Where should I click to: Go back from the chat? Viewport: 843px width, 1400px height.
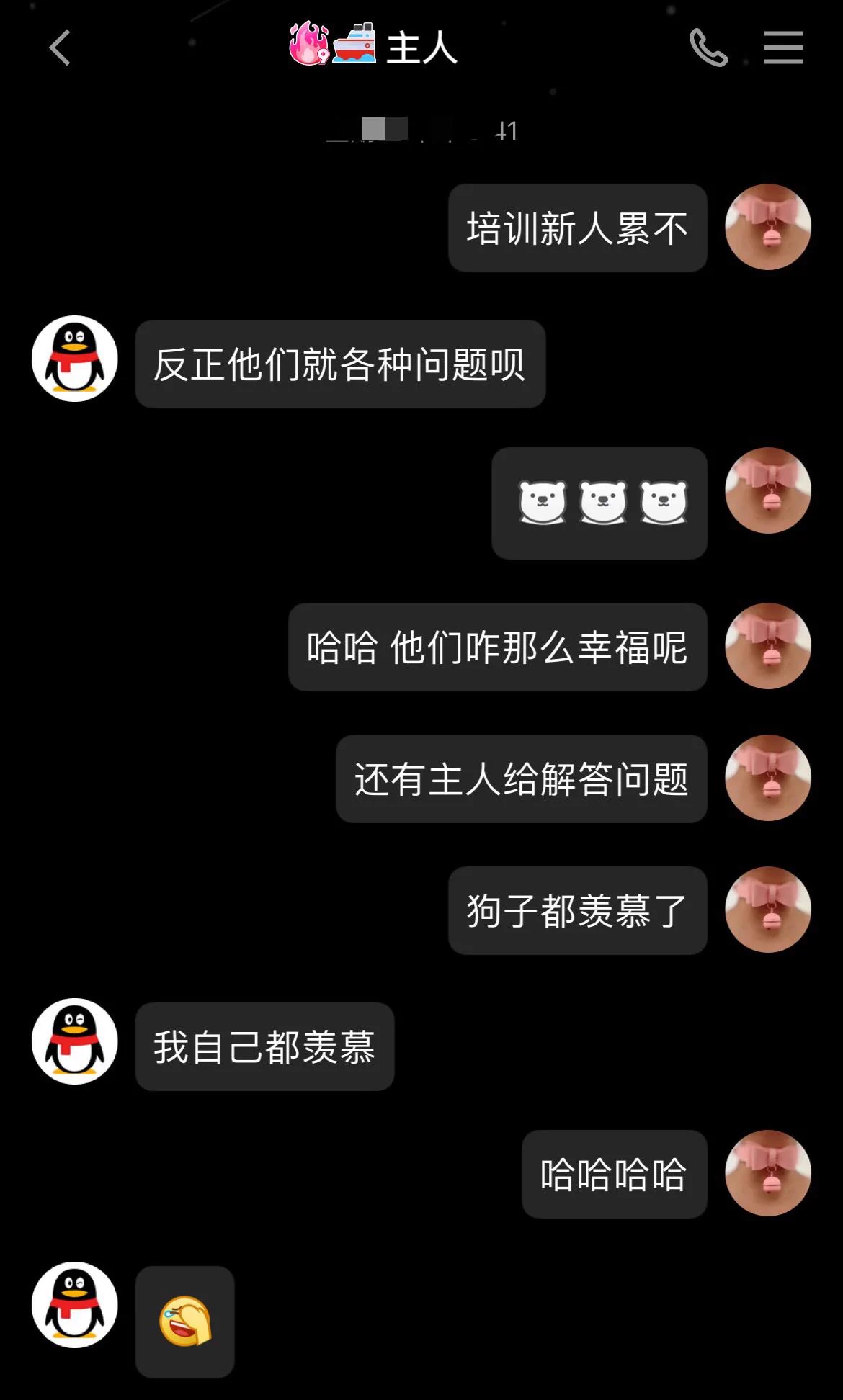tap(60, 48)
